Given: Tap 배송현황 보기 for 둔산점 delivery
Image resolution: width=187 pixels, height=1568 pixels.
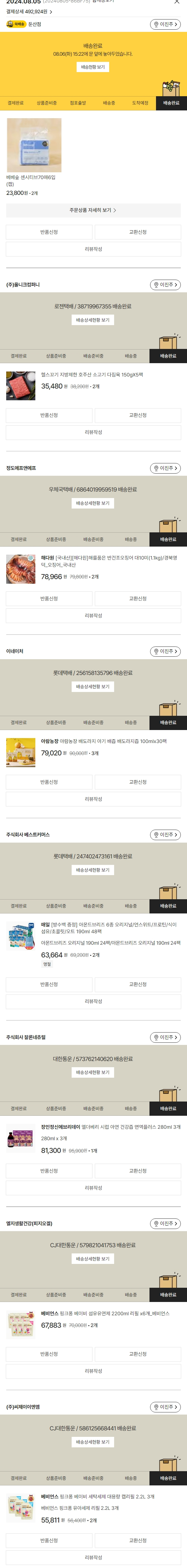Looking at the screenshot, I should 93,67.
